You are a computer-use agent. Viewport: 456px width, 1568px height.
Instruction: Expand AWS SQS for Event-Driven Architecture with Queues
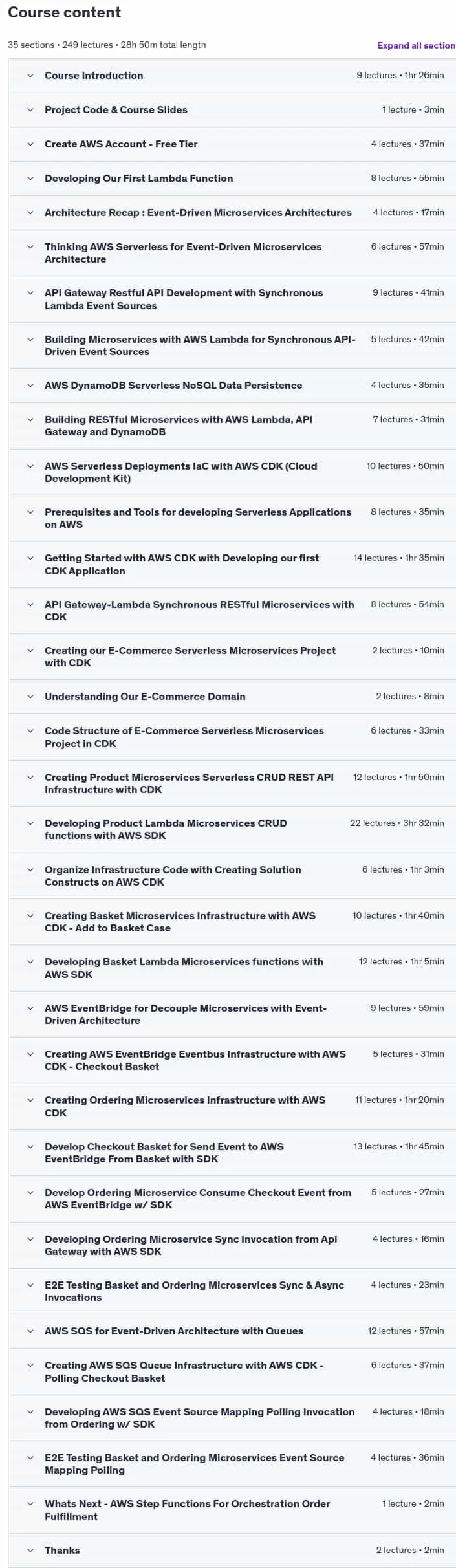tap(232, 1331)
